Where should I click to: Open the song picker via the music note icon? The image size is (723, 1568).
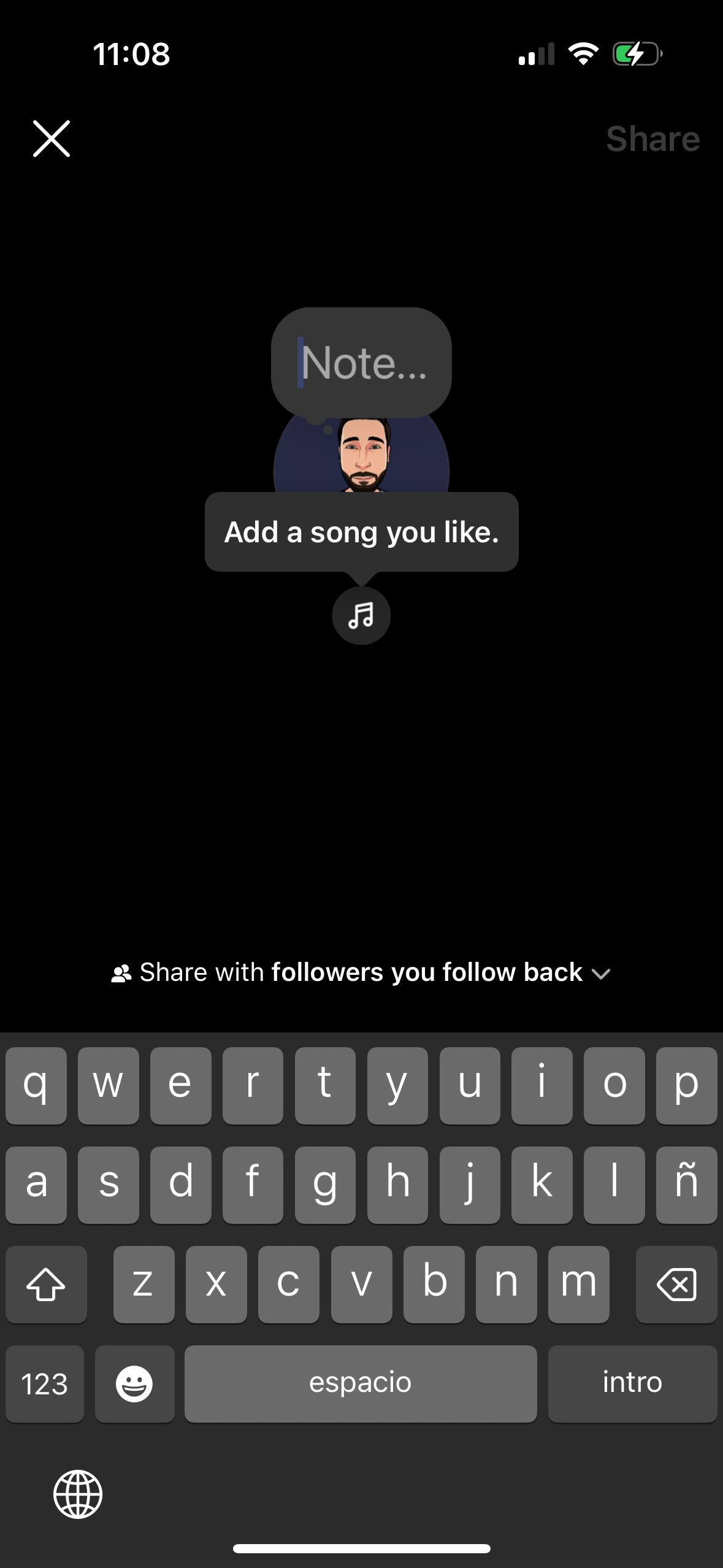361,616
